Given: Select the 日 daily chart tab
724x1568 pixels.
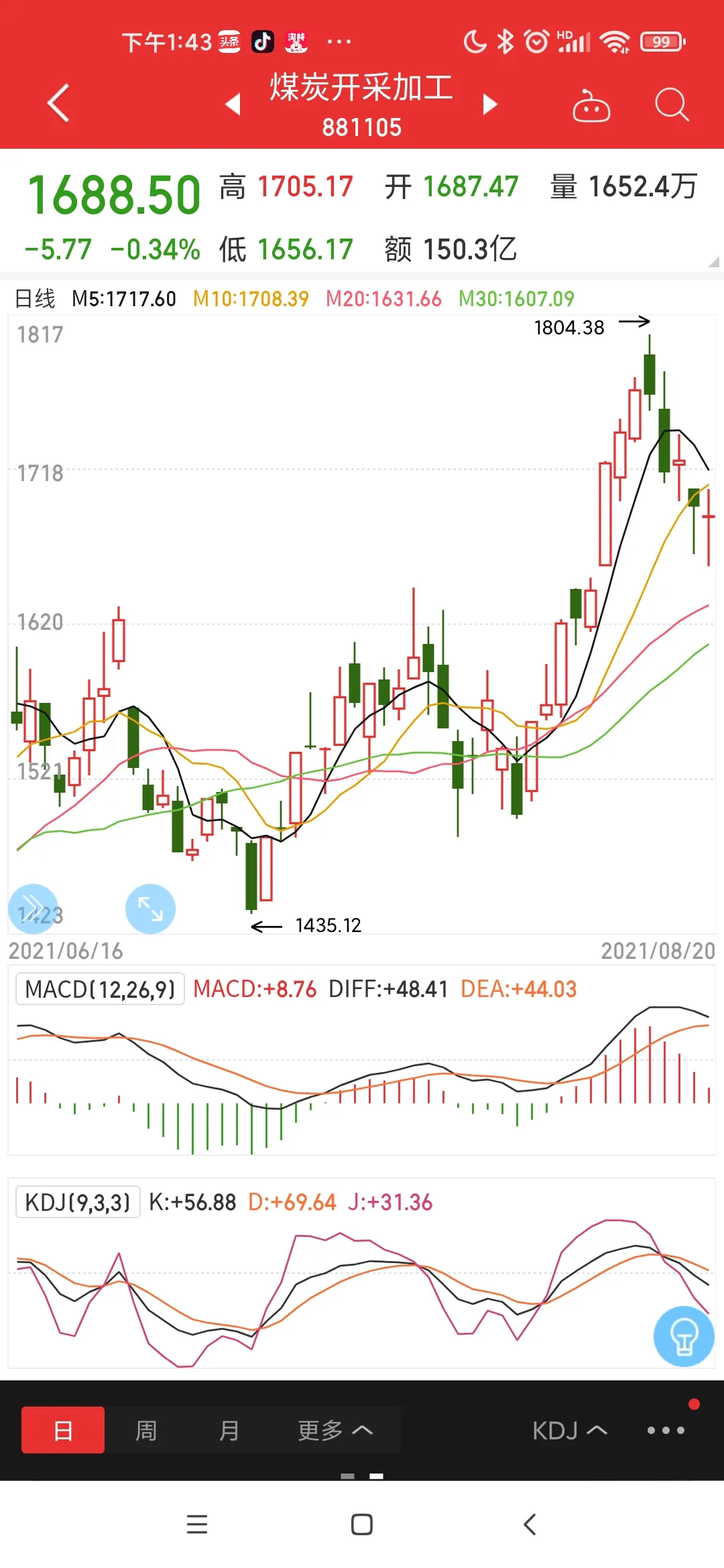Looking at the screenshot, I should (63, 1430).
